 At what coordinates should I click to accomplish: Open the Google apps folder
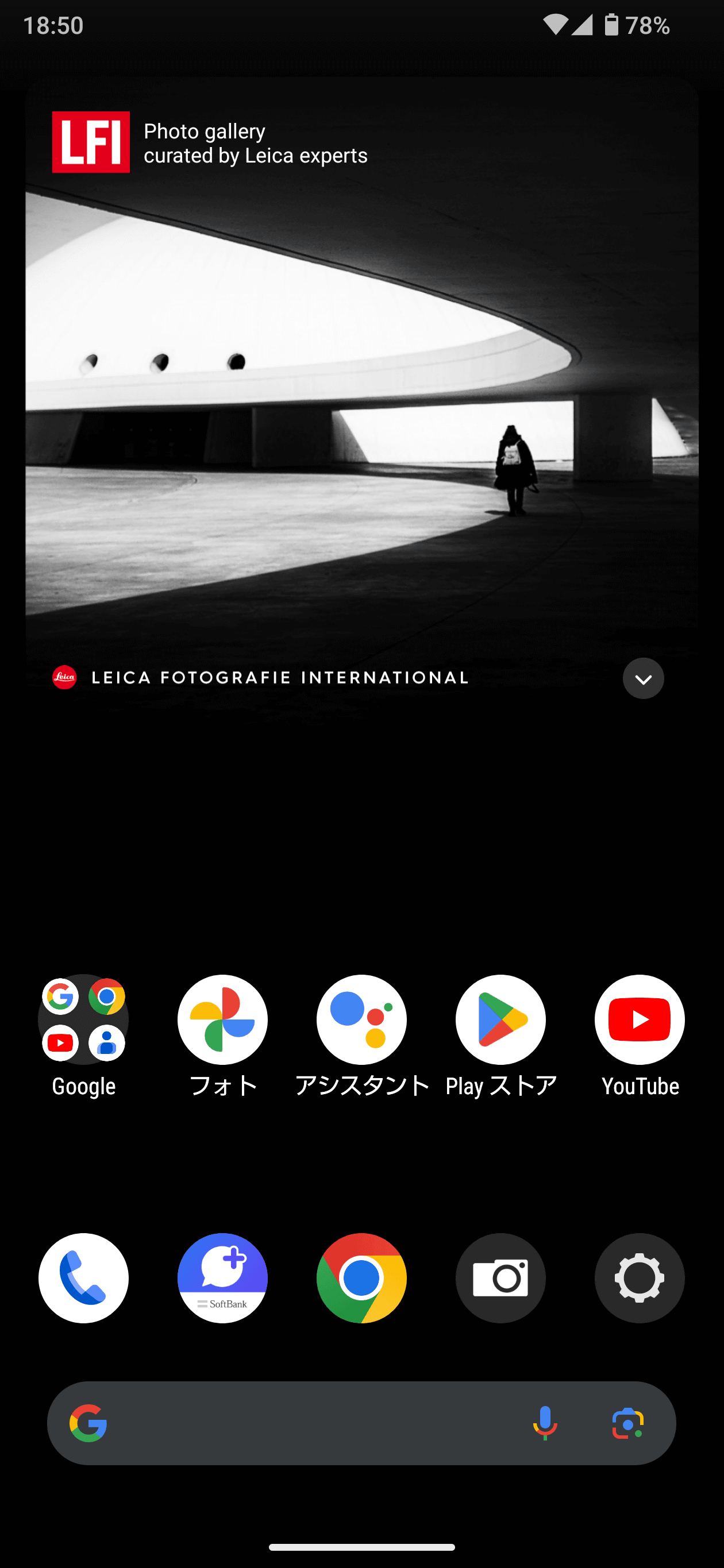(83, 1019)
